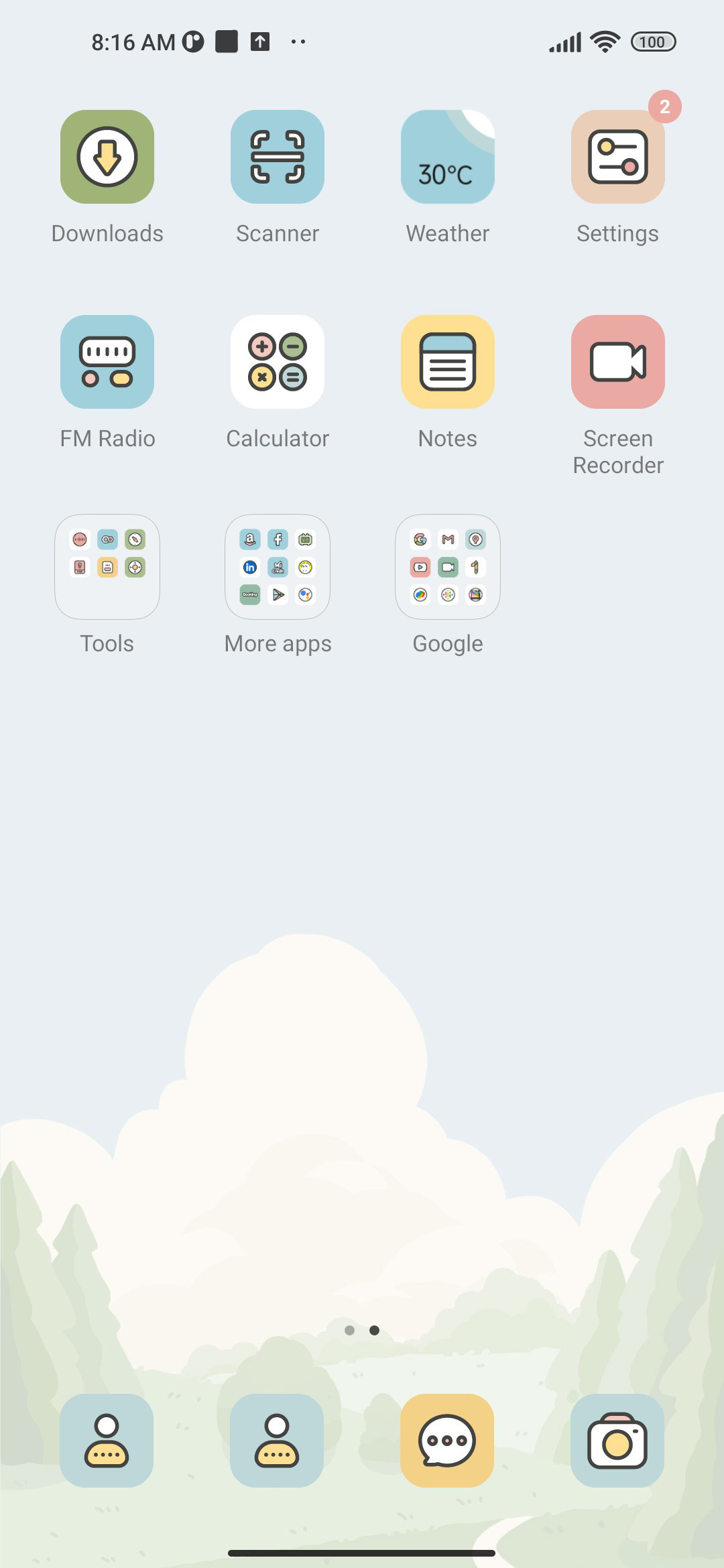Open Settings with the 2 badge
This screenshot has height=1568, width=724.
coord(618,157)
